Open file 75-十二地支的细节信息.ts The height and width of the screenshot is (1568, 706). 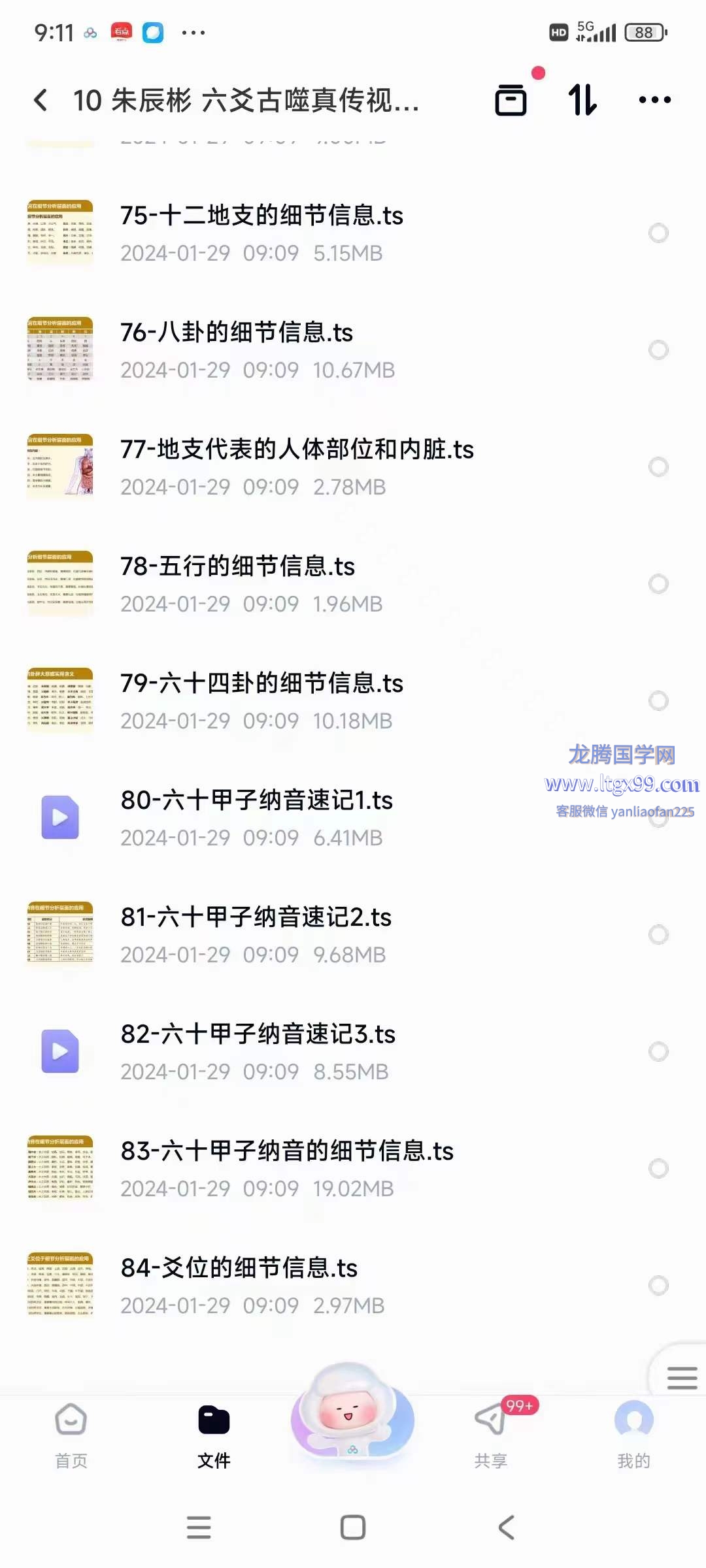click(x=261, y=216)
